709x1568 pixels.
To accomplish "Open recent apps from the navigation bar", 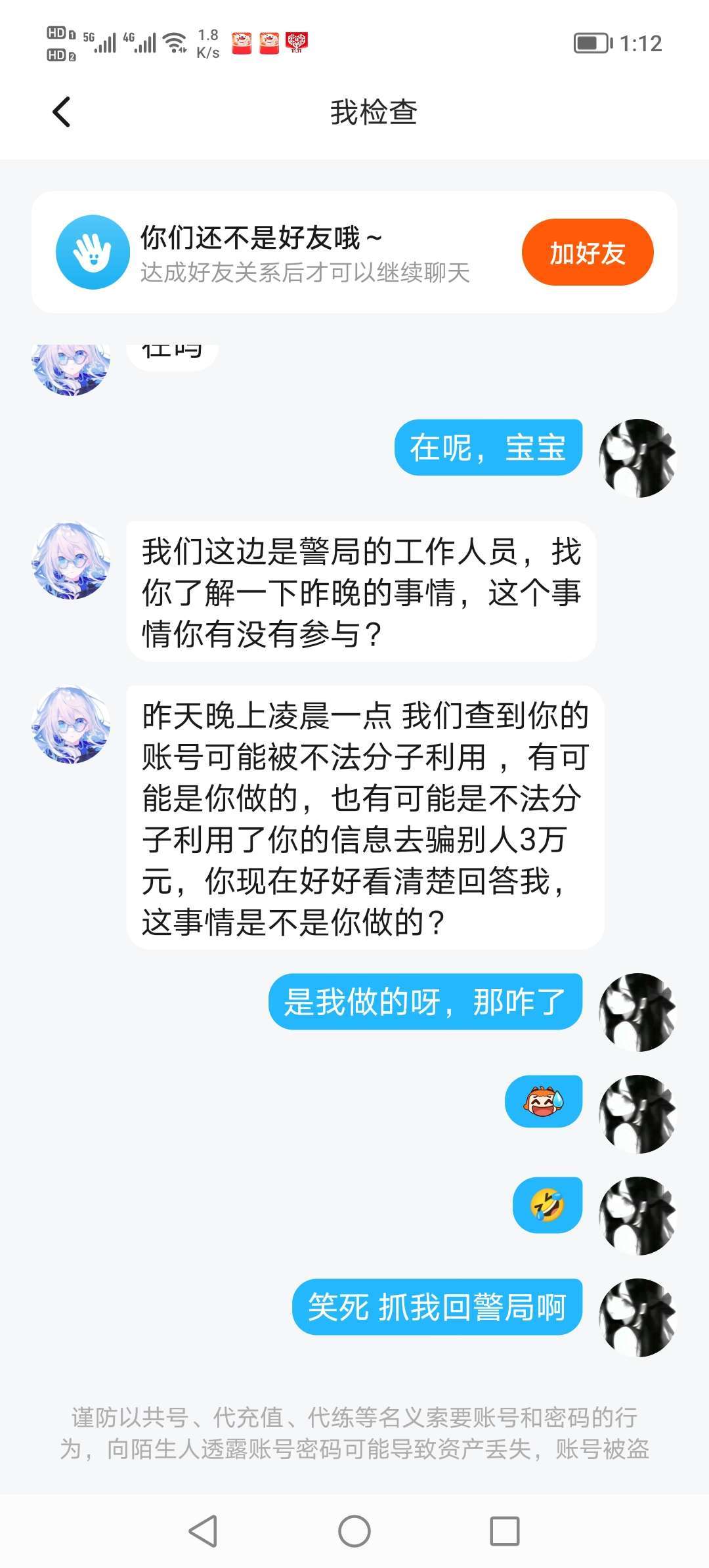I will (x=504, y=1531).
